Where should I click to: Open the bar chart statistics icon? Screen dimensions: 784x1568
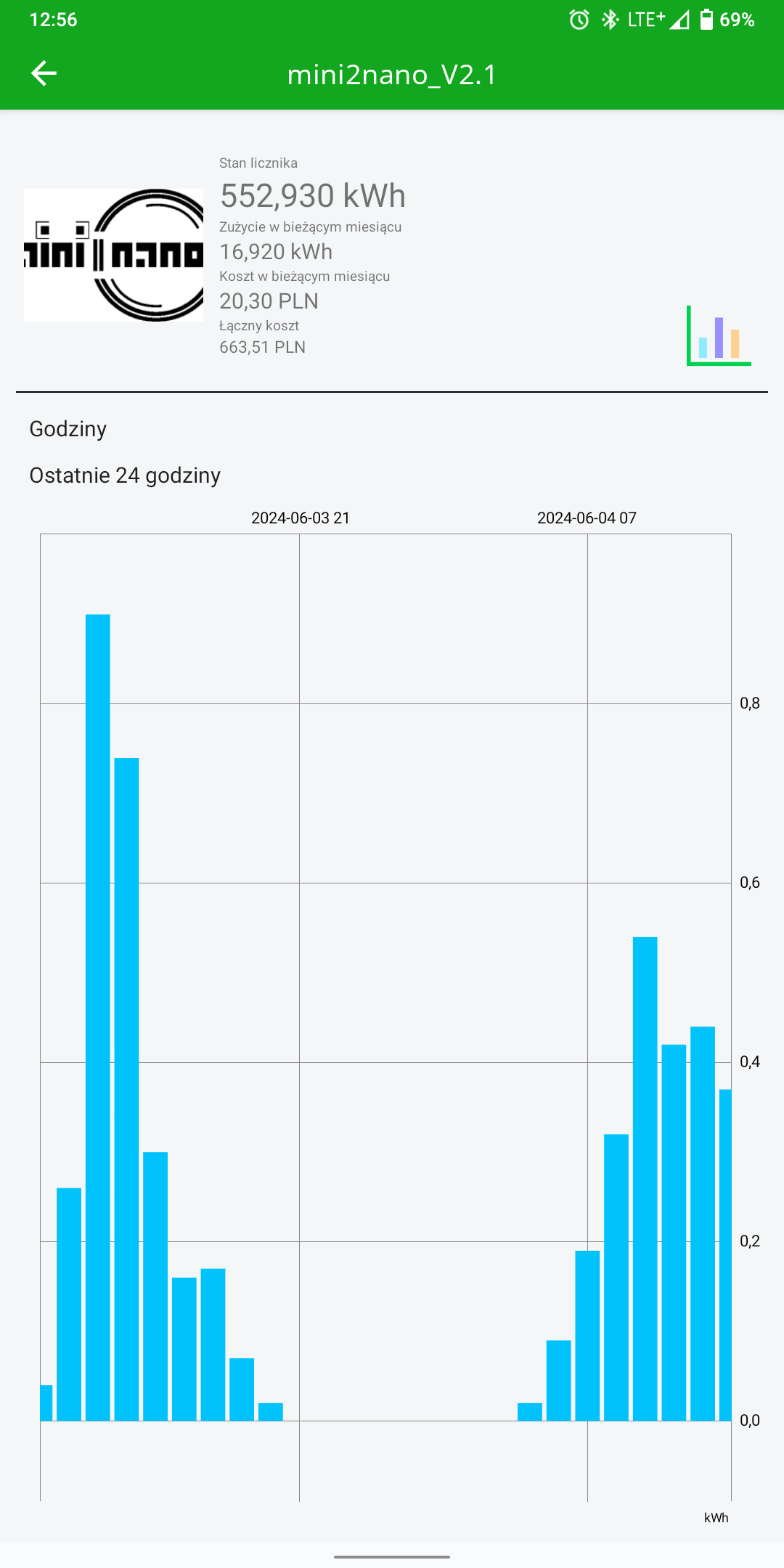(719, 335)
